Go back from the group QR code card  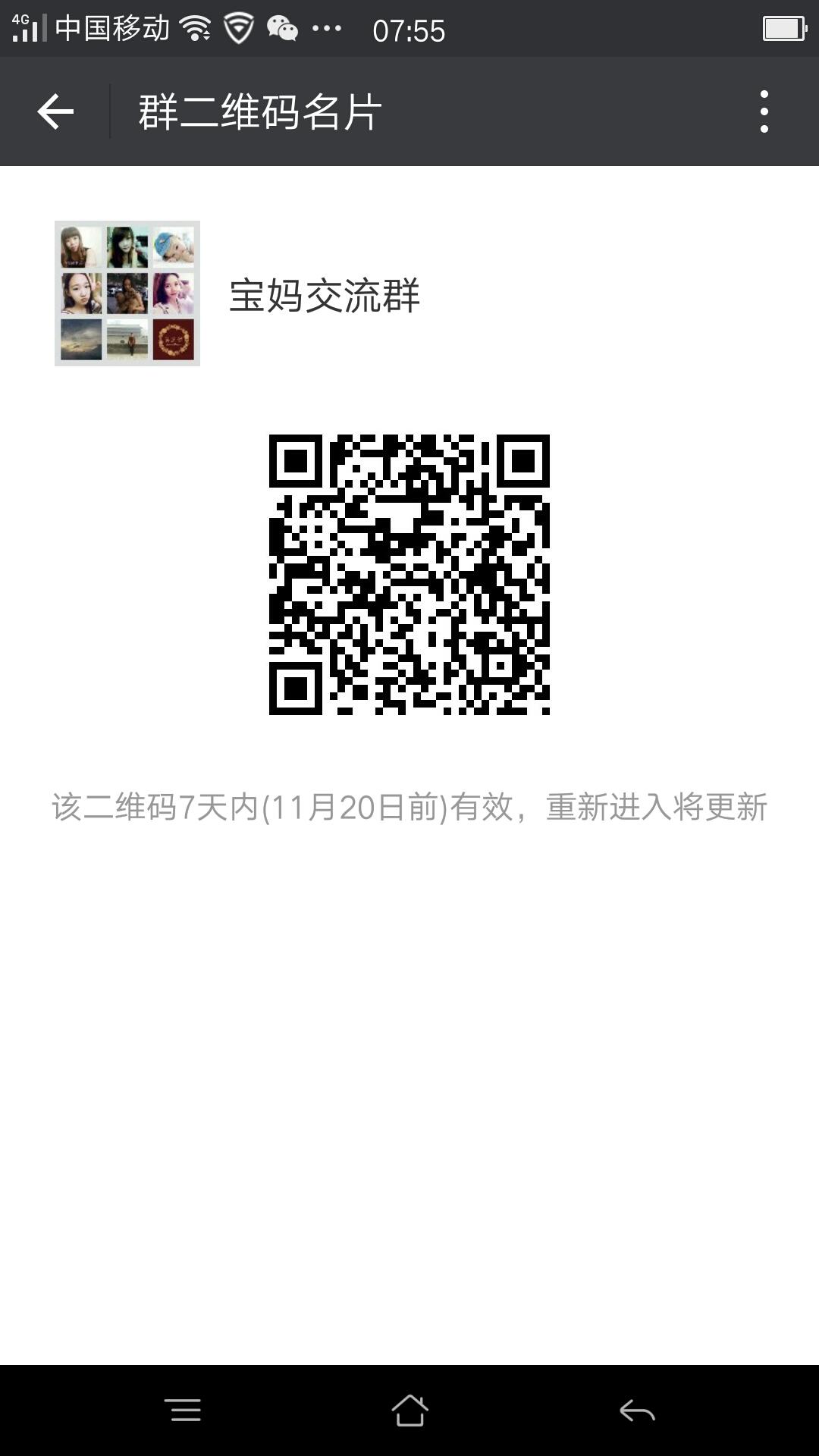pos(55,111)
